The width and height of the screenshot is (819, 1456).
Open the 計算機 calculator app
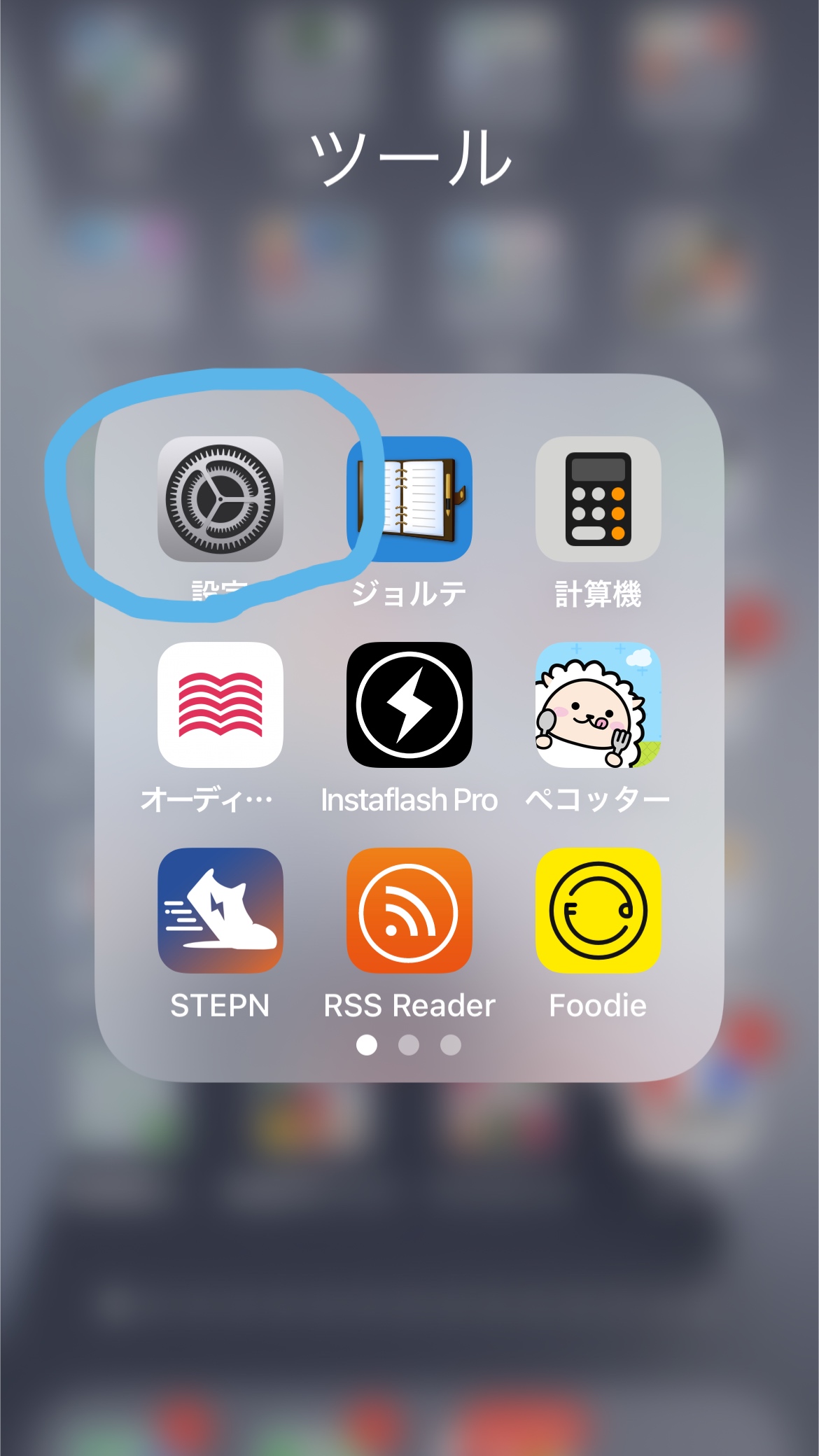598,499
